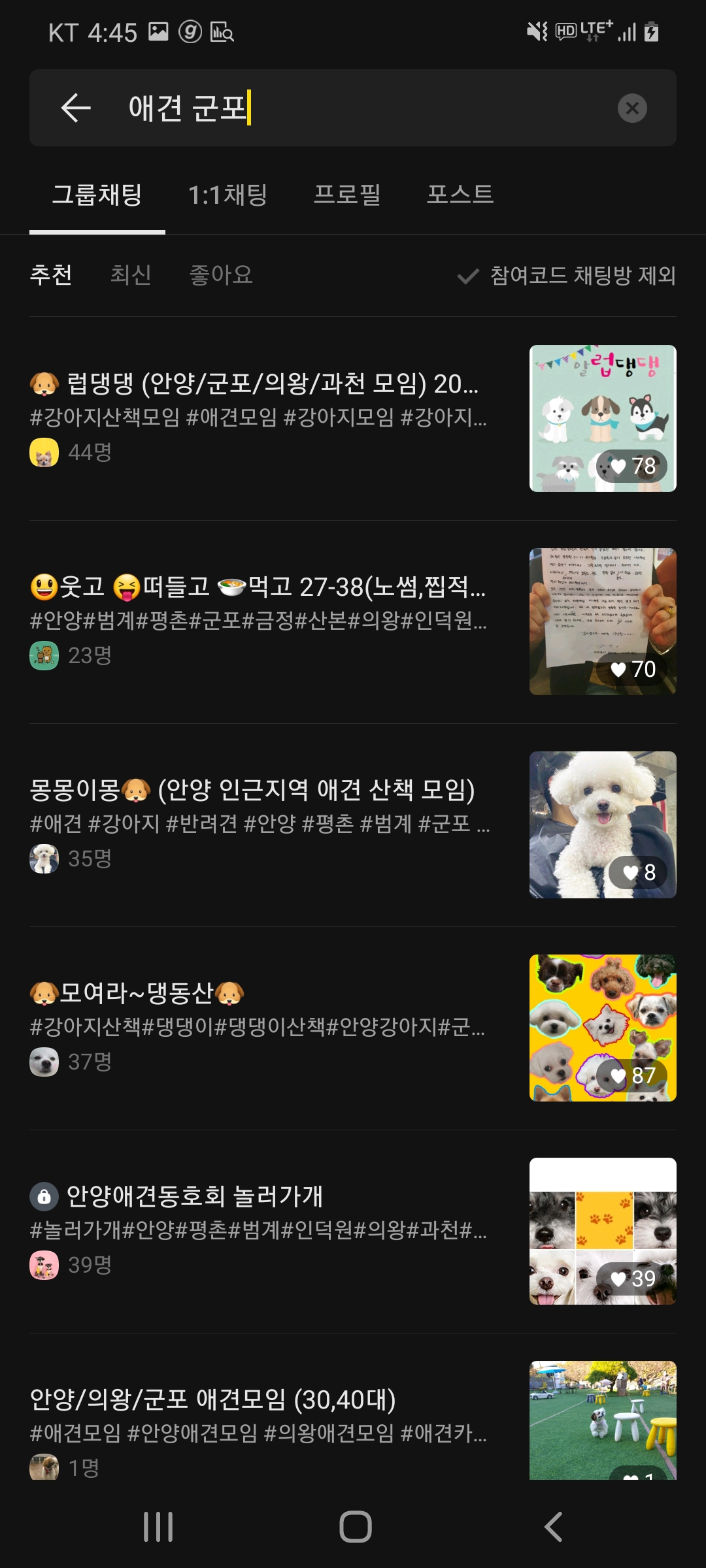Open the 몽몽이몽 애견 산책 모임 chat
Viewport: 706px width, 1568px height.
353,825
